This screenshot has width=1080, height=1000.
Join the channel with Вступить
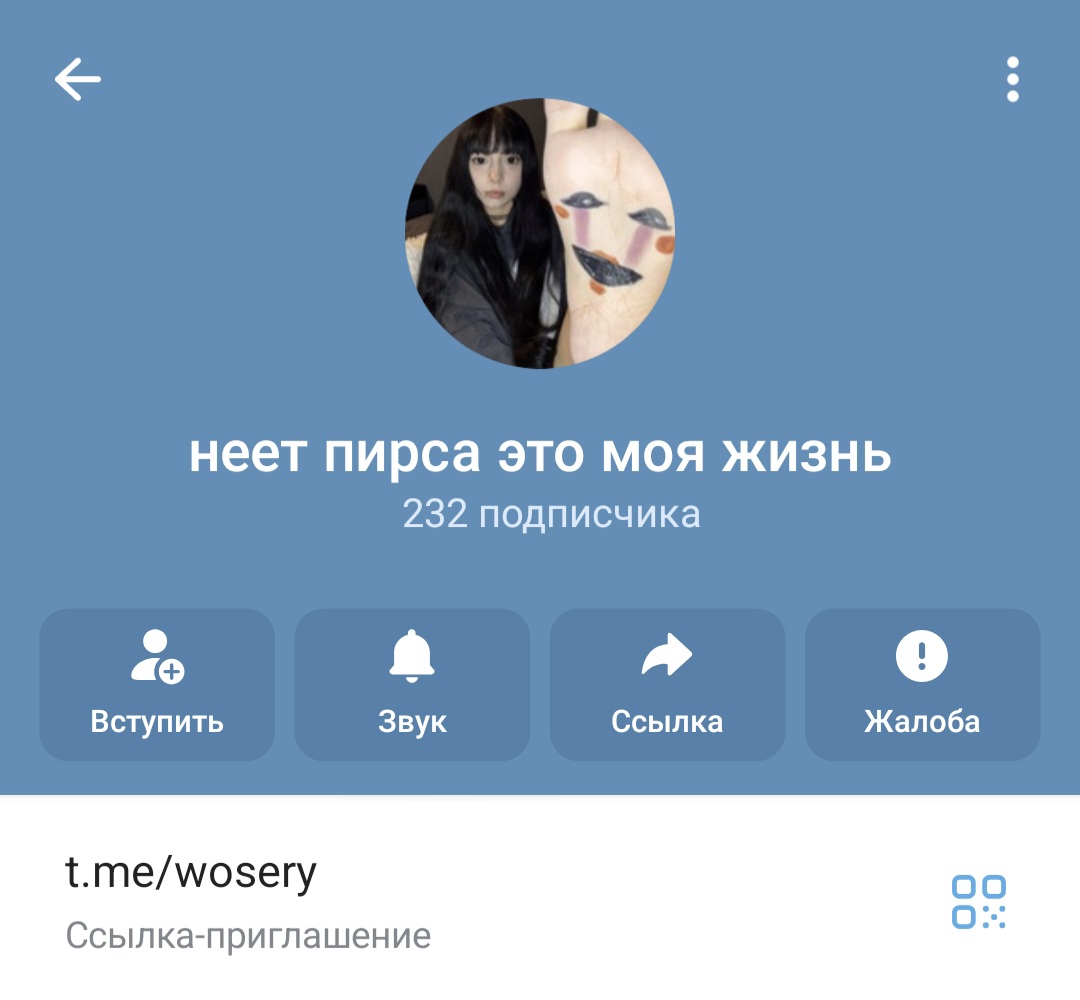pos(157,684)
